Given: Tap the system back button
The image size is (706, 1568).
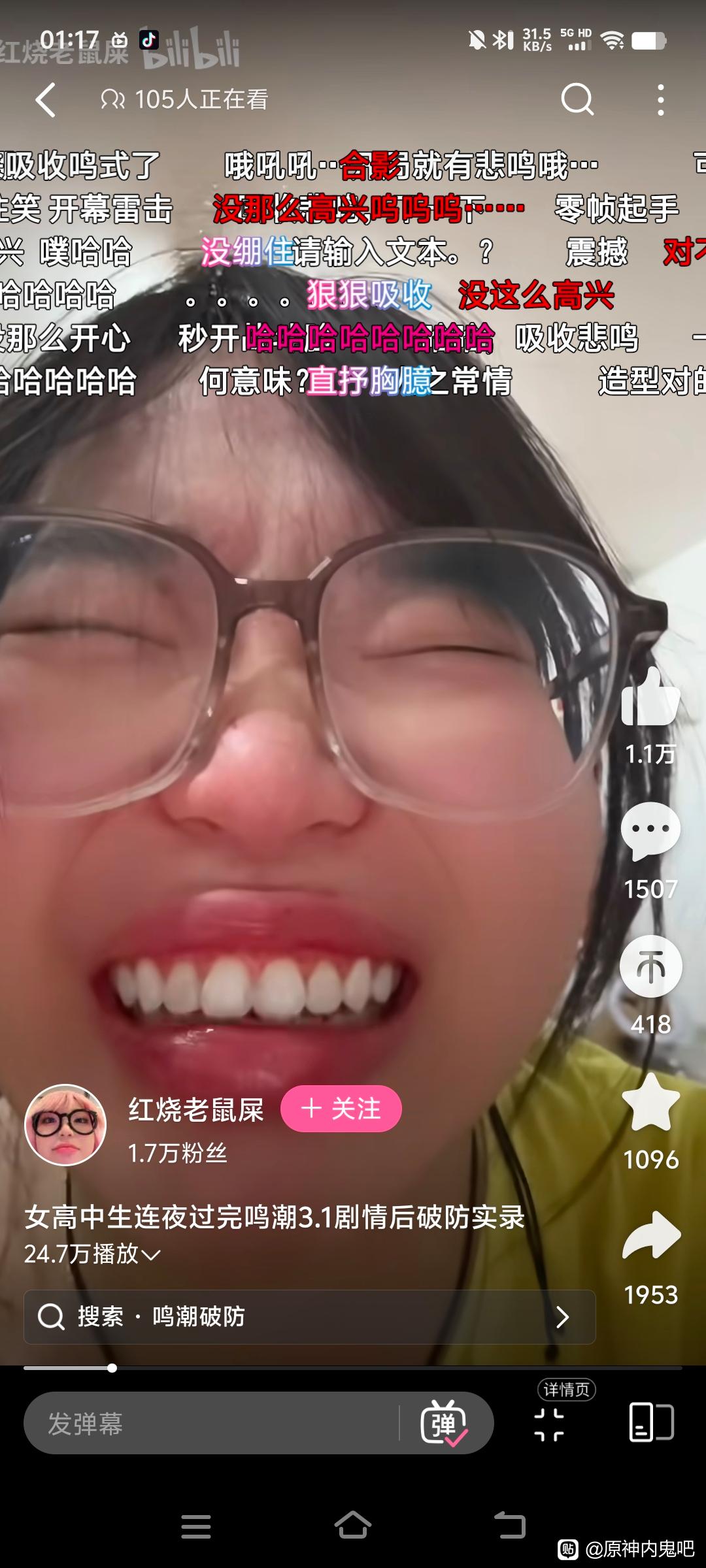Looking at the screenshot, I should (x=510, y=1526).
